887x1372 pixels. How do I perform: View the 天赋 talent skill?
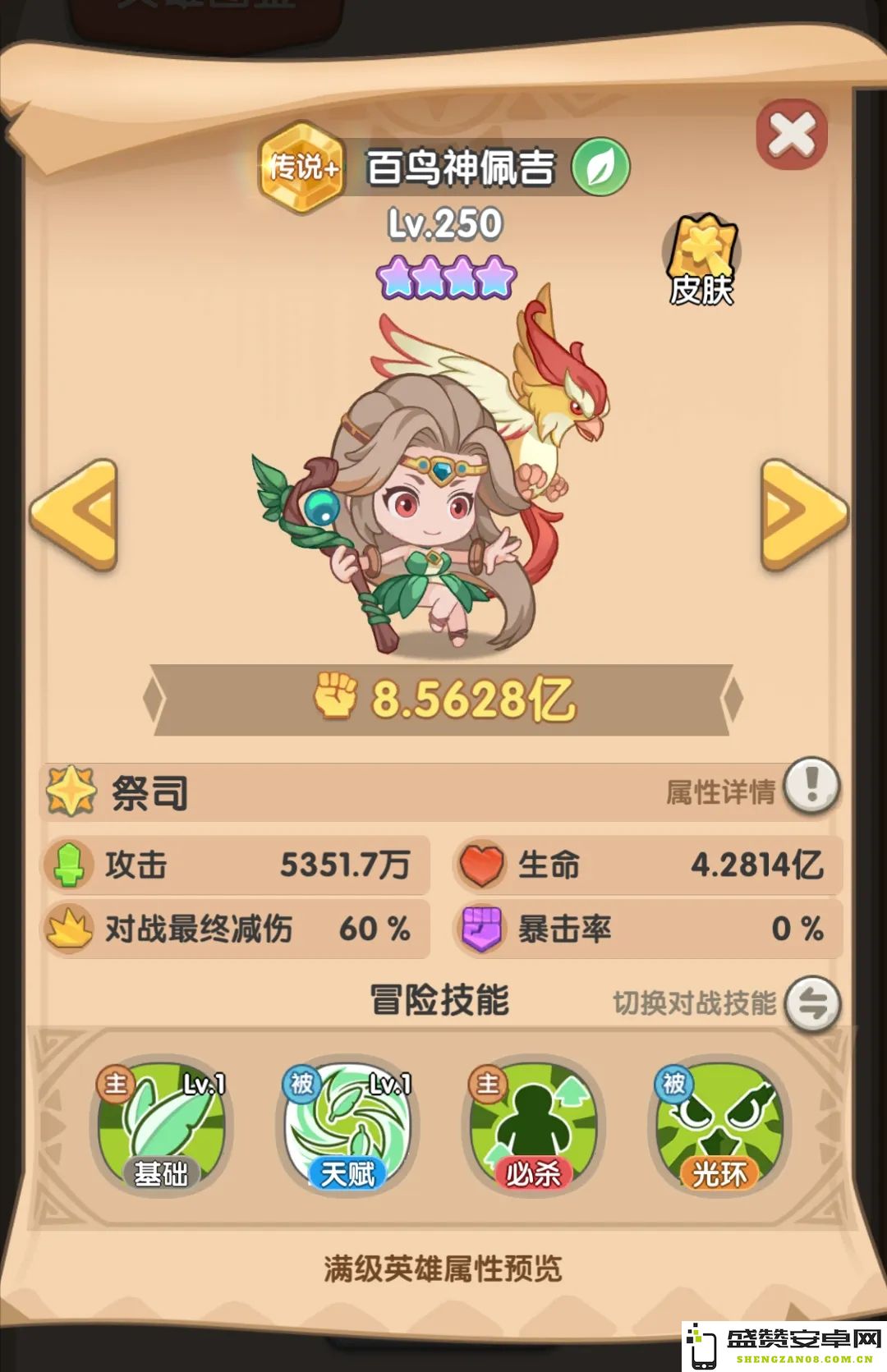[x=347, y=1126]
